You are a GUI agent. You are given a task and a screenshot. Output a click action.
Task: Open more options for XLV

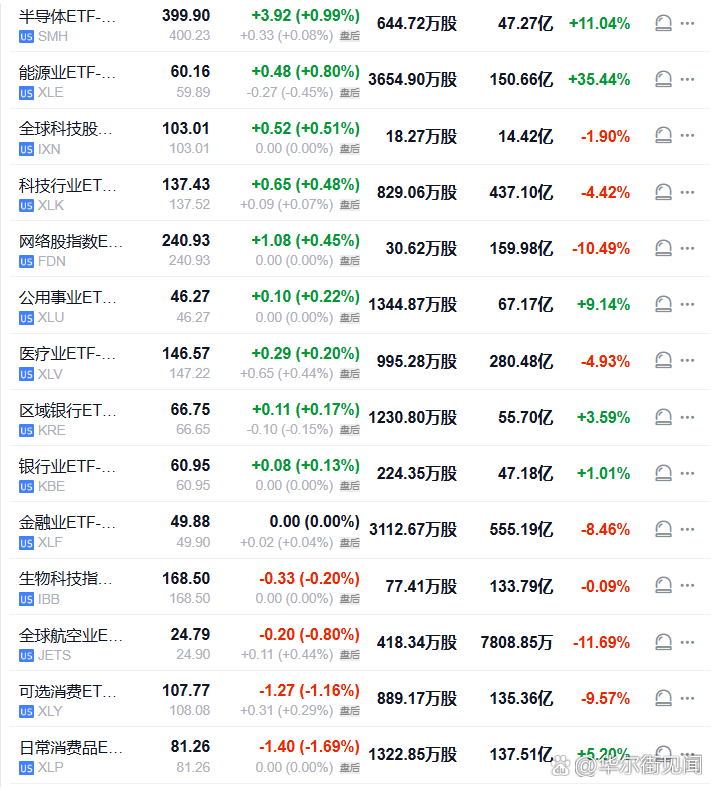[687, 361]
